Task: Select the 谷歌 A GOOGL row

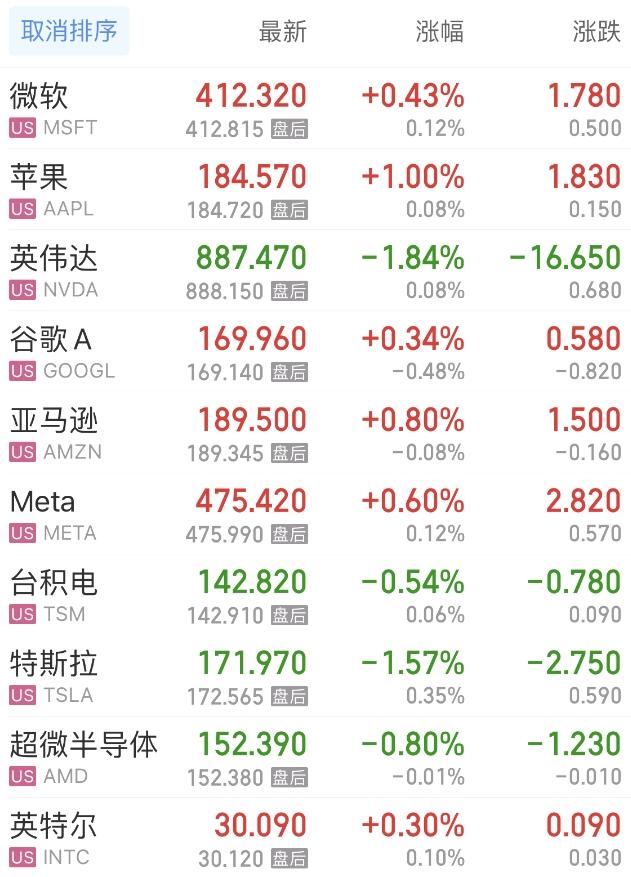Action: 315,353
